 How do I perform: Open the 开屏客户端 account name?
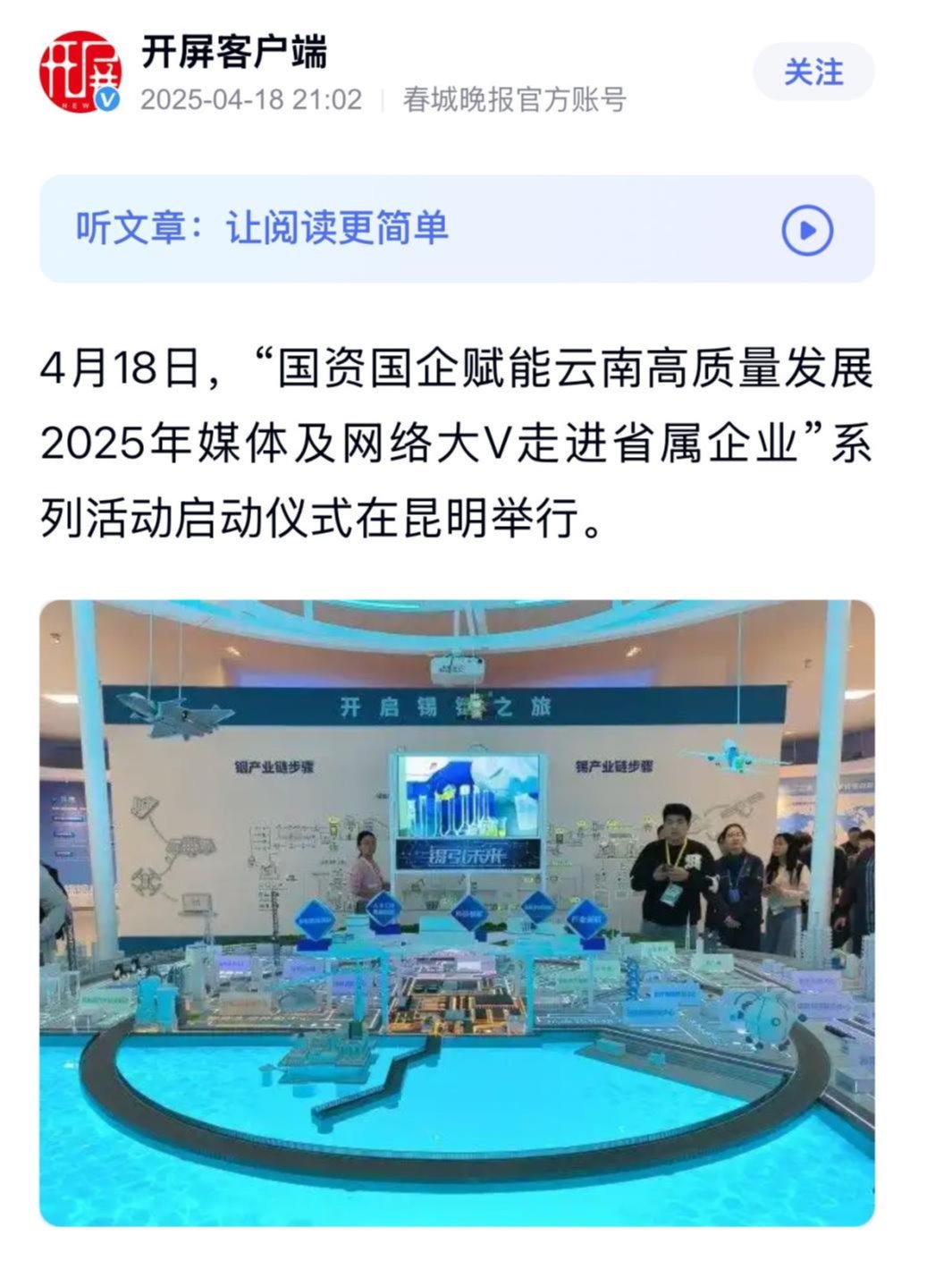pos(234,52)
